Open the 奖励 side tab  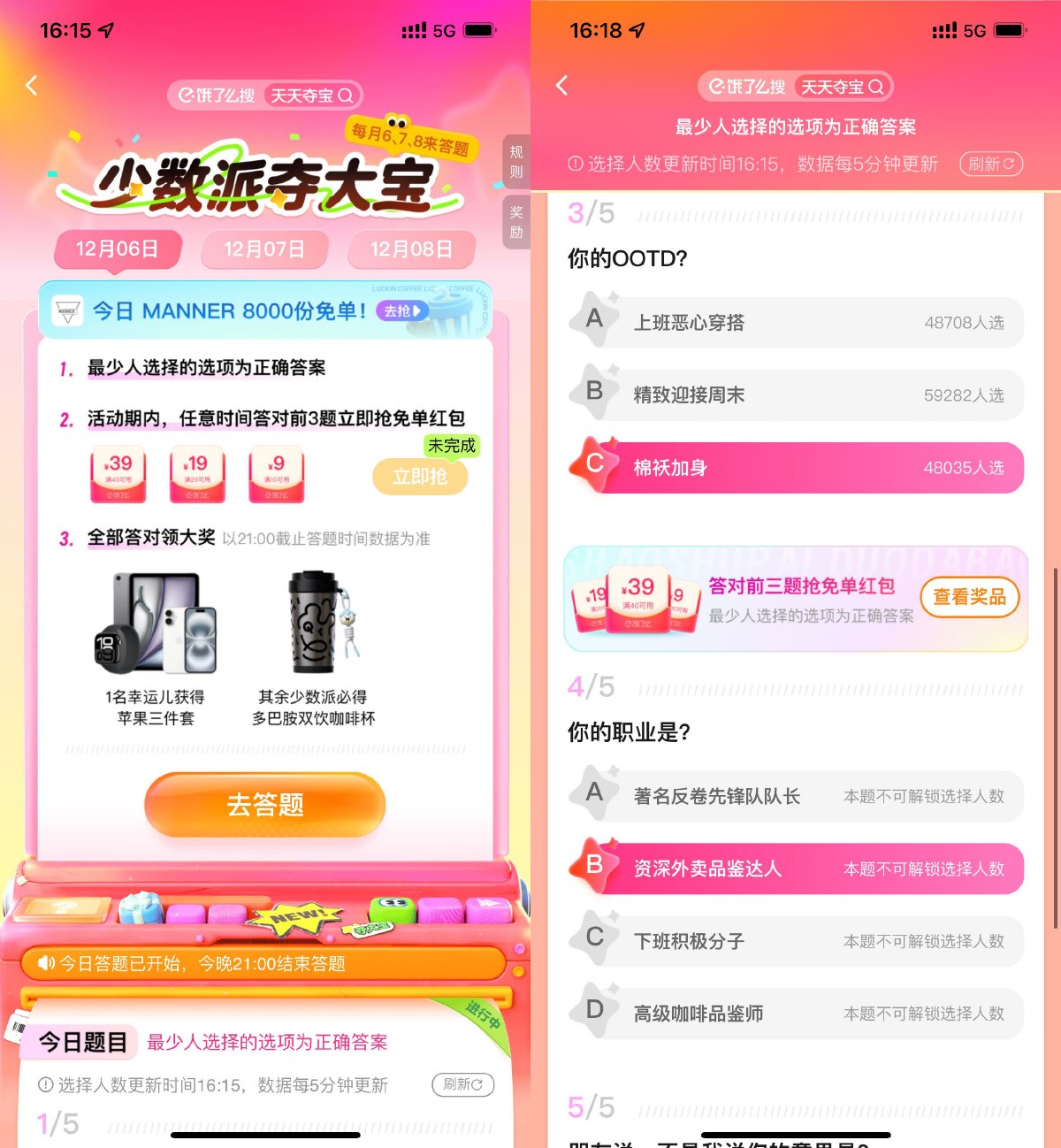516,223
